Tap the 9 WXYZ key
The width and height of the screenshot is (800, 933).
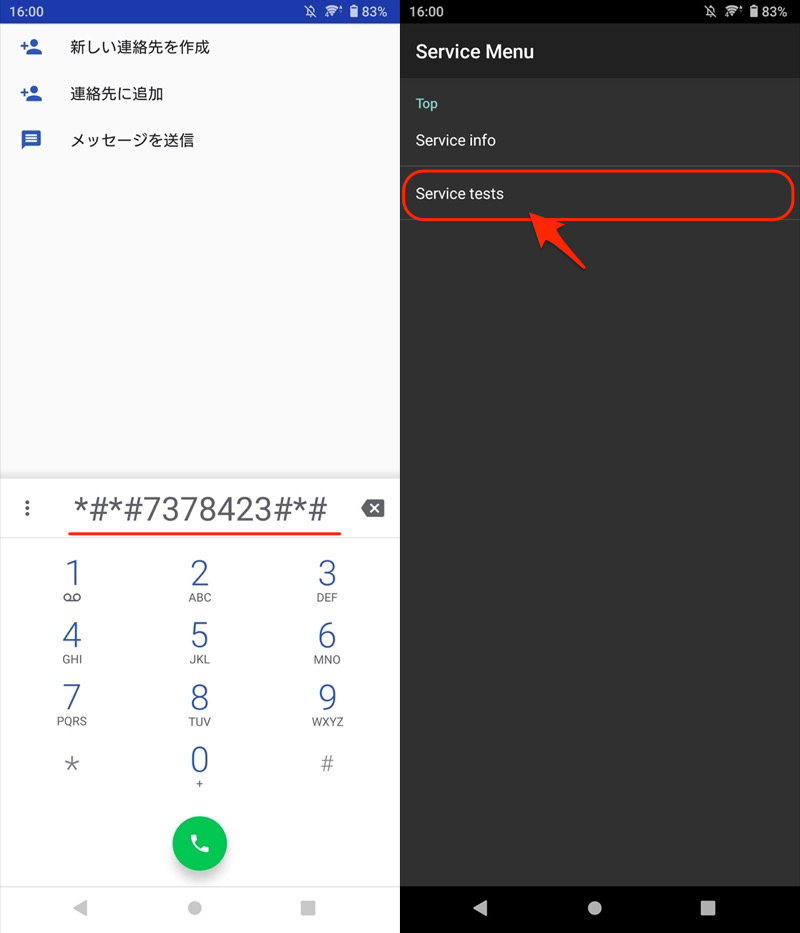tap(327, 704)
